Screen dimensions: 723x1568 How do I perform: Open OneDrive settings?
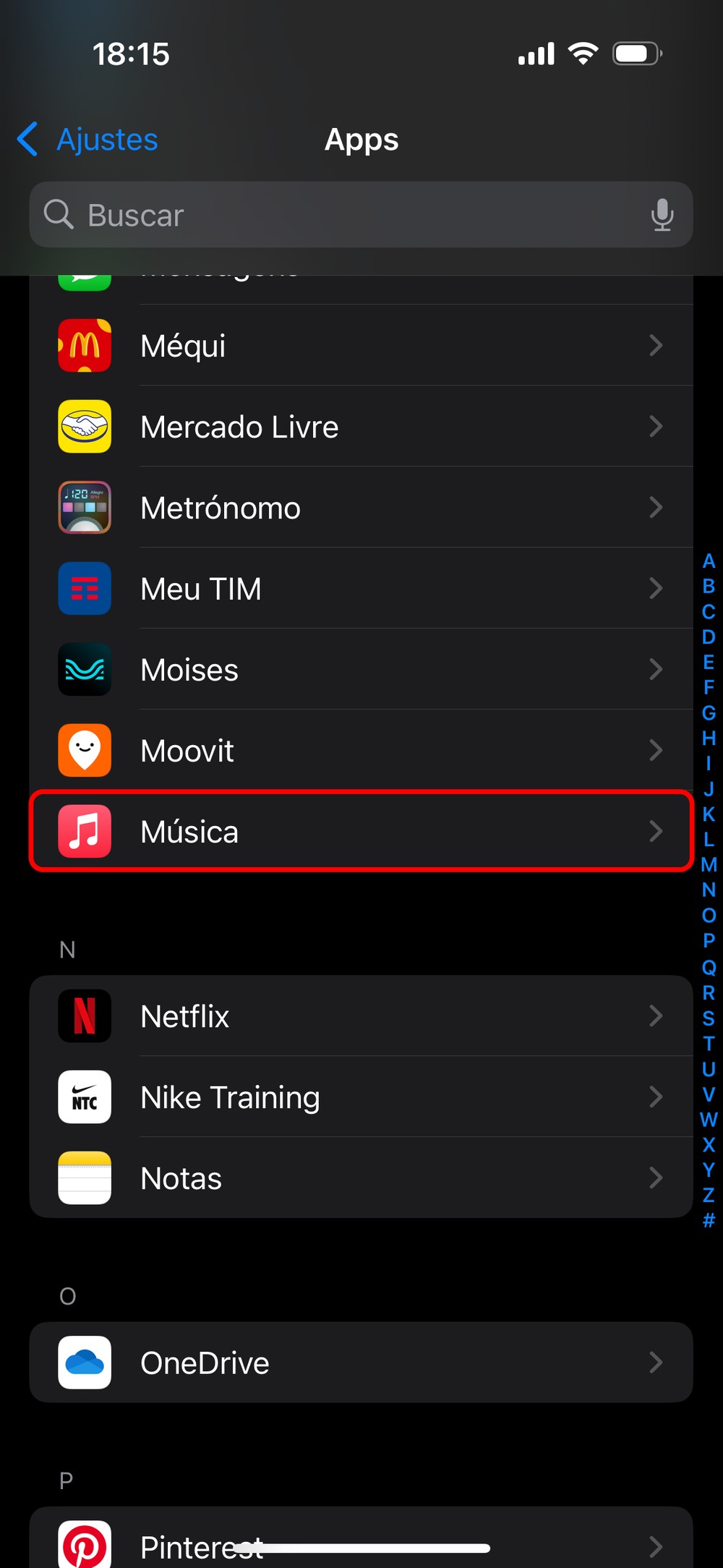(361, 1363)
